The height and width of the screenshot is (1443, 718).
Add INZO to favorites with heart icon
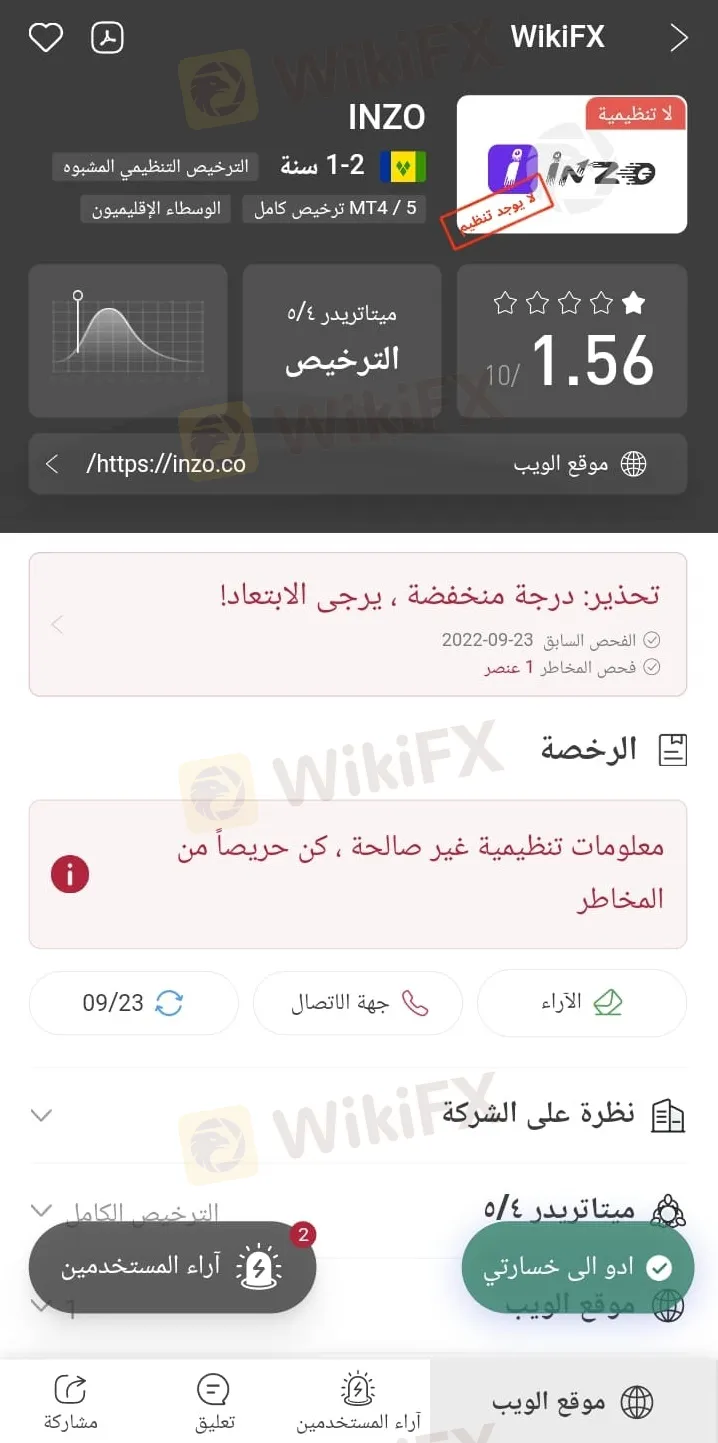click(46, 38)
